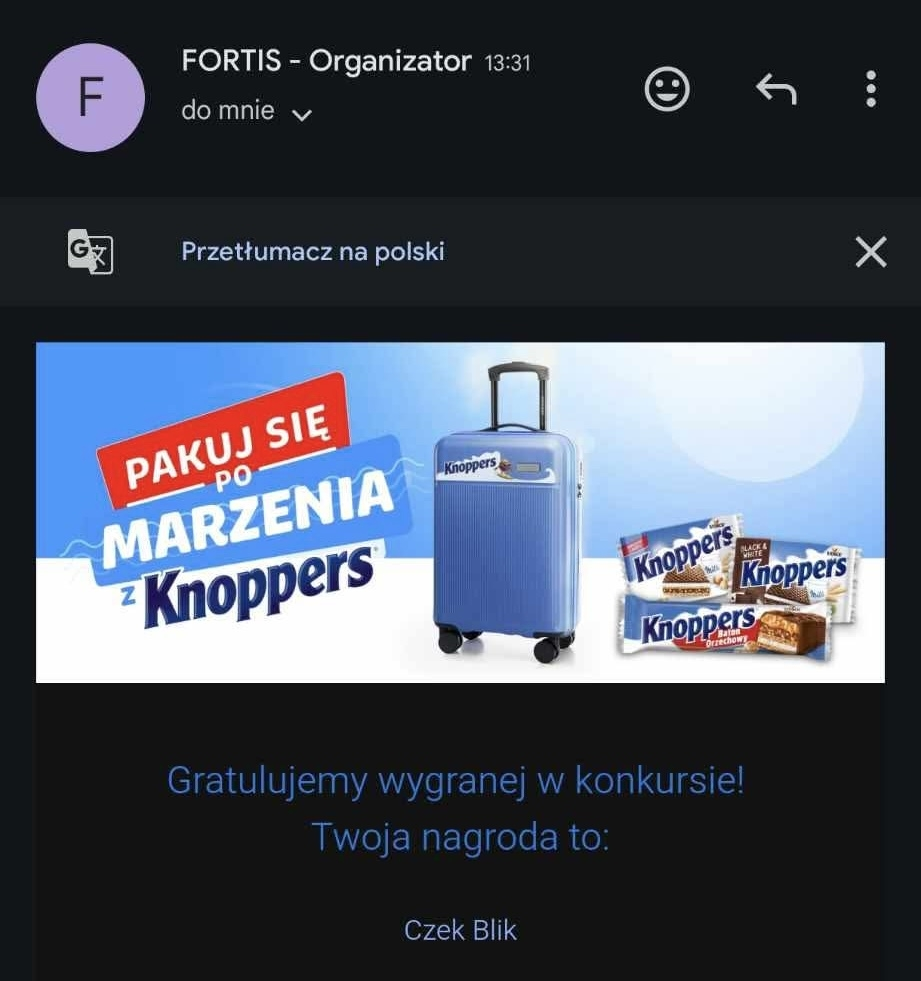The image size is (921, 981).
Task: Add an emoji reaction to the email
Action: point(667,90)
